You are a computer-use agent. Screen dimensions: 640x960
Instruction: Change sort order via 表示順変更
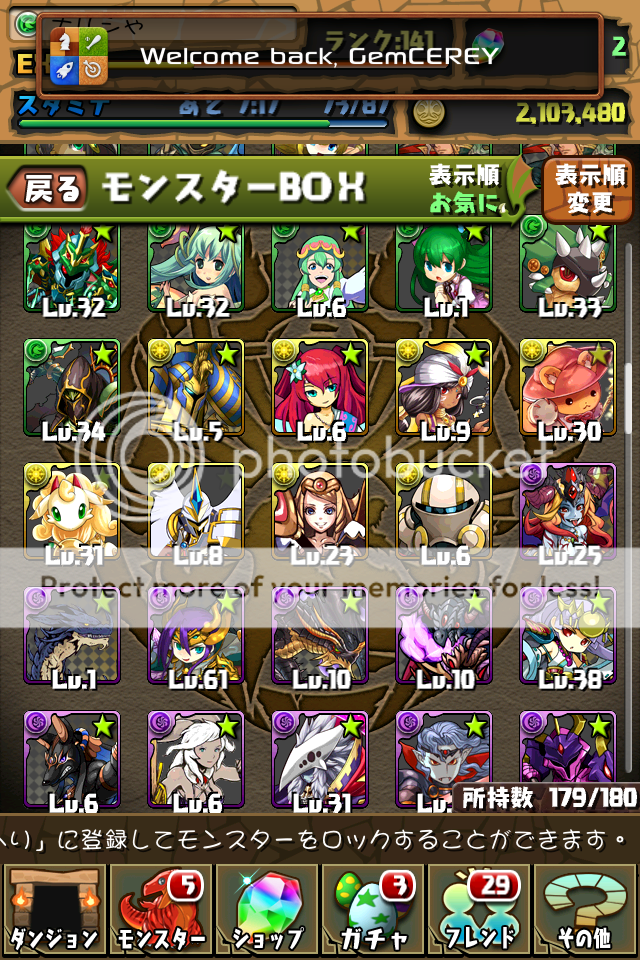(x=589, y=189)
